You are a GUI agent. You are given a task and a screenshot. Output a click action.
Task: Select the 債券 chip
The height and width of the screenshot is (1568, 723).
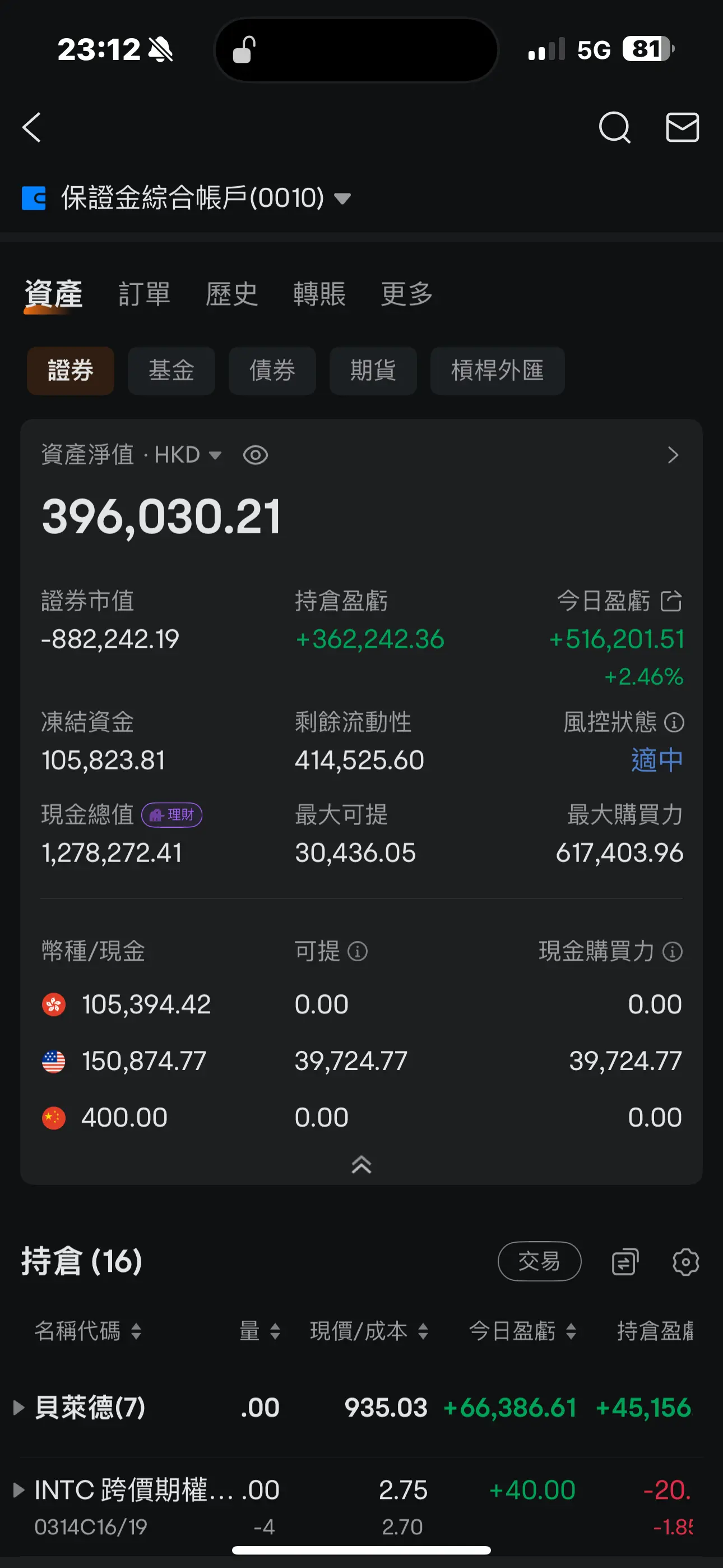[x=272, y=371]
